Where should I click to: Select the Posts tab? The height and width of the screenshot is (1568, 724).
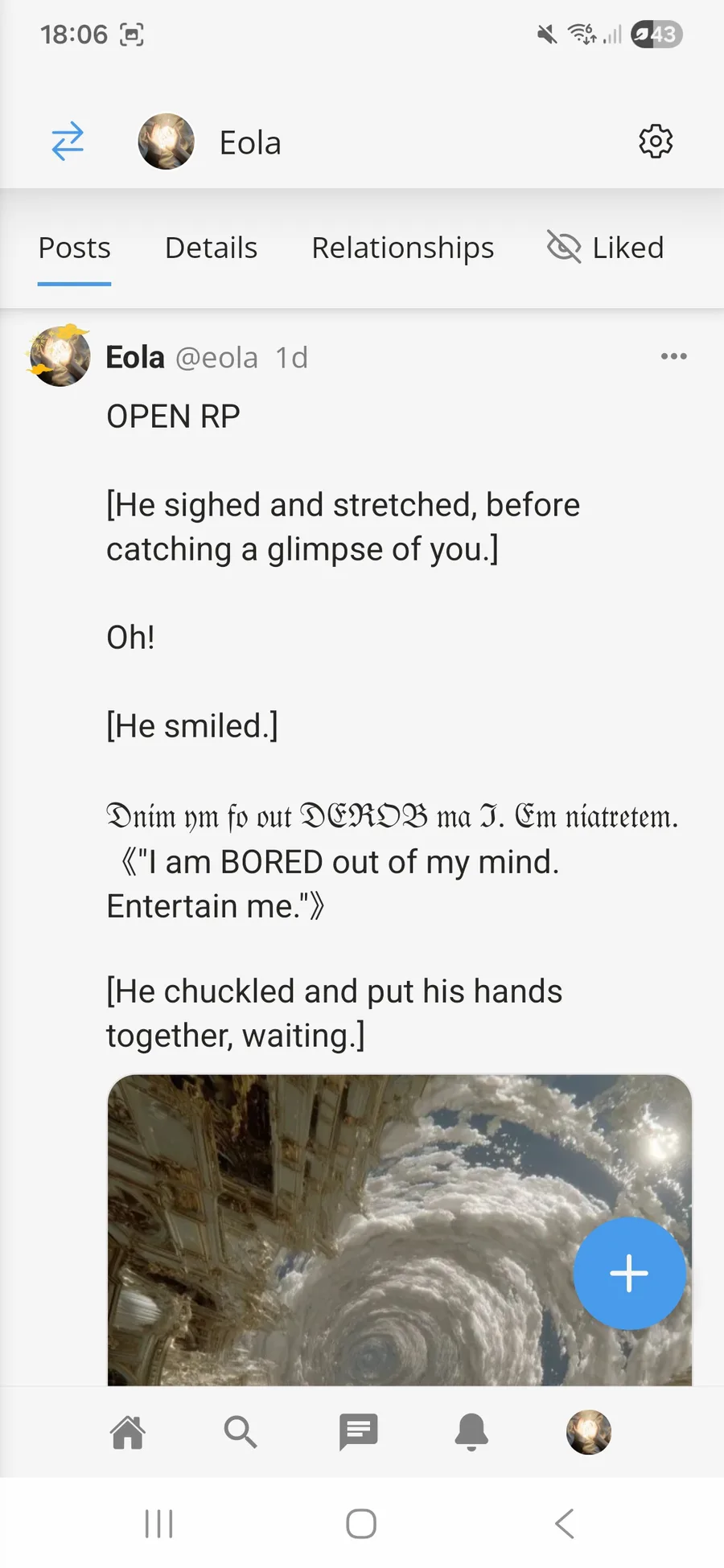[75, 248]
